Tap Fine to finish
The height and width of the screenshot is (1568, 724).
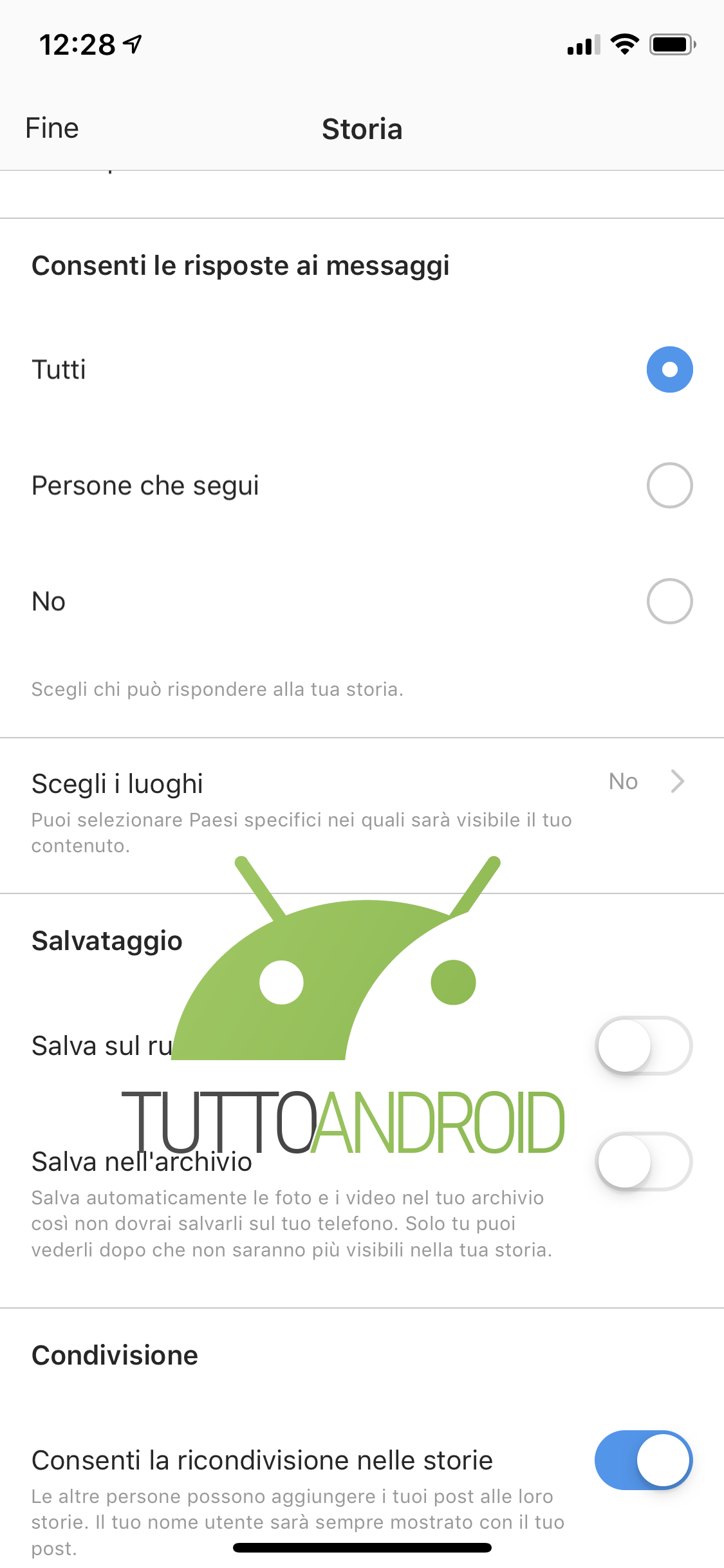pos(52,128)
